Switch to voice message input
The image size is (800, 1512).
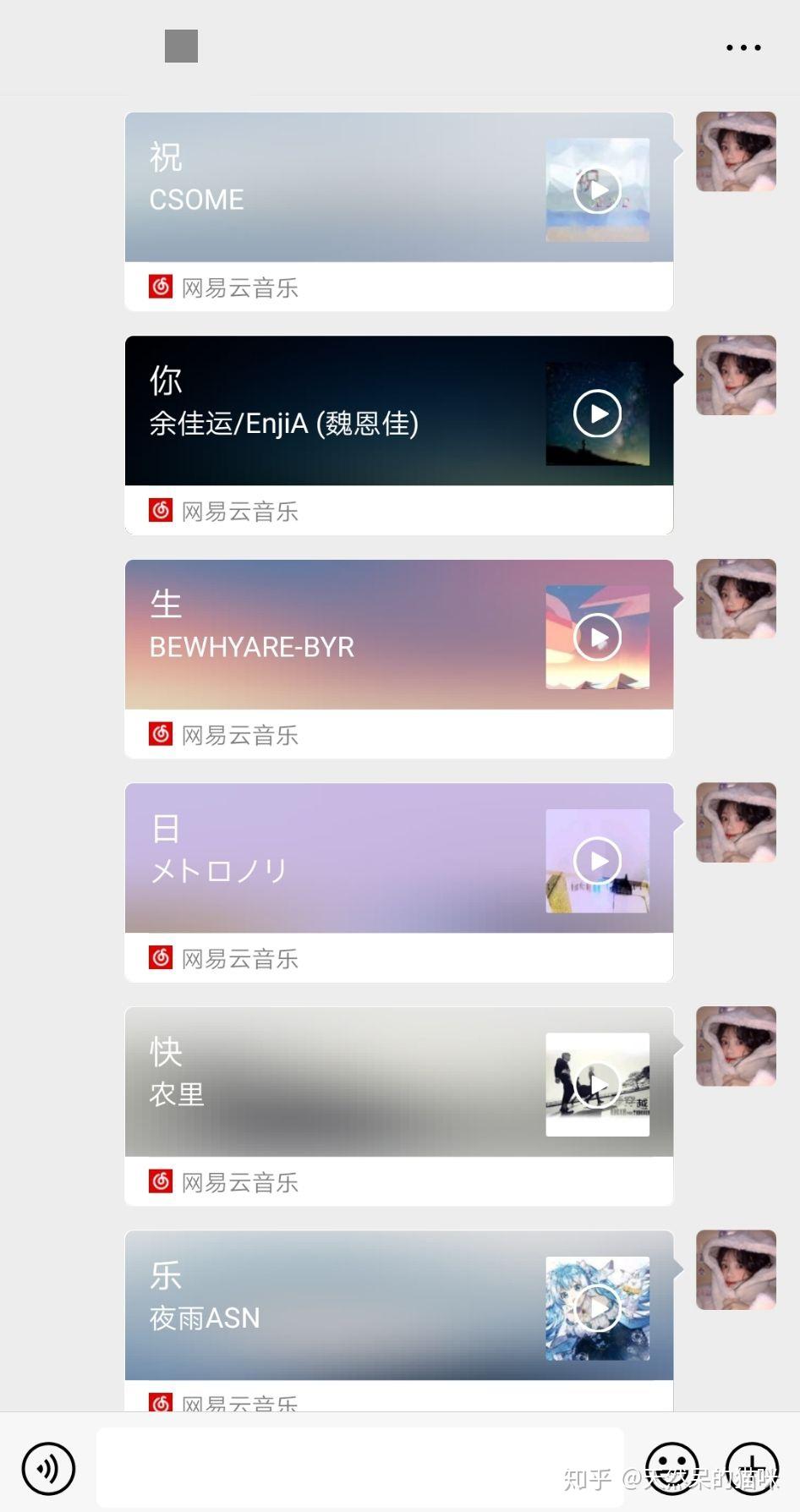pyautogui.click(x=48, y=1468)
